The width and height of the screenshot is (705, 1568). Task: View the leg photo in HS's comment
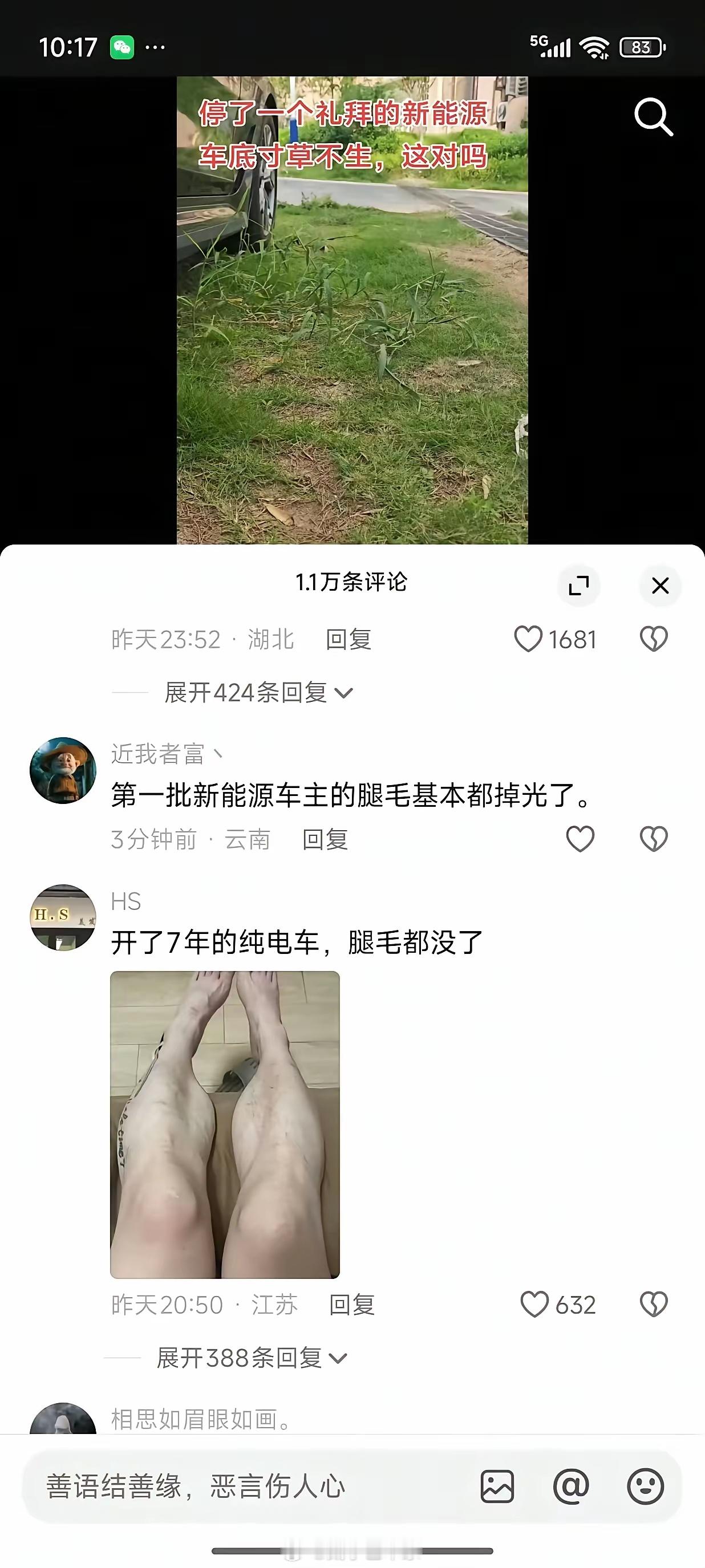click(x=225, y=1124)
